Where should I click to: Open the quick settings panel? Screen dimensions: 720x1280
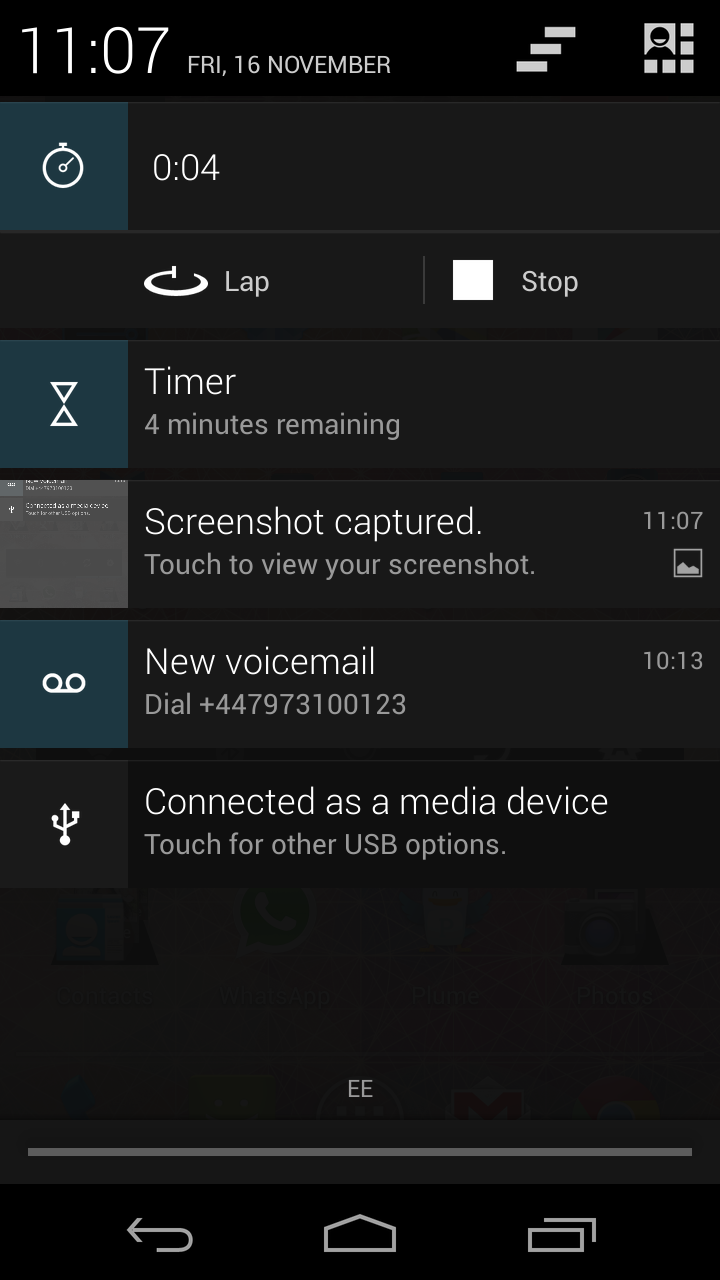pos(668,49)
